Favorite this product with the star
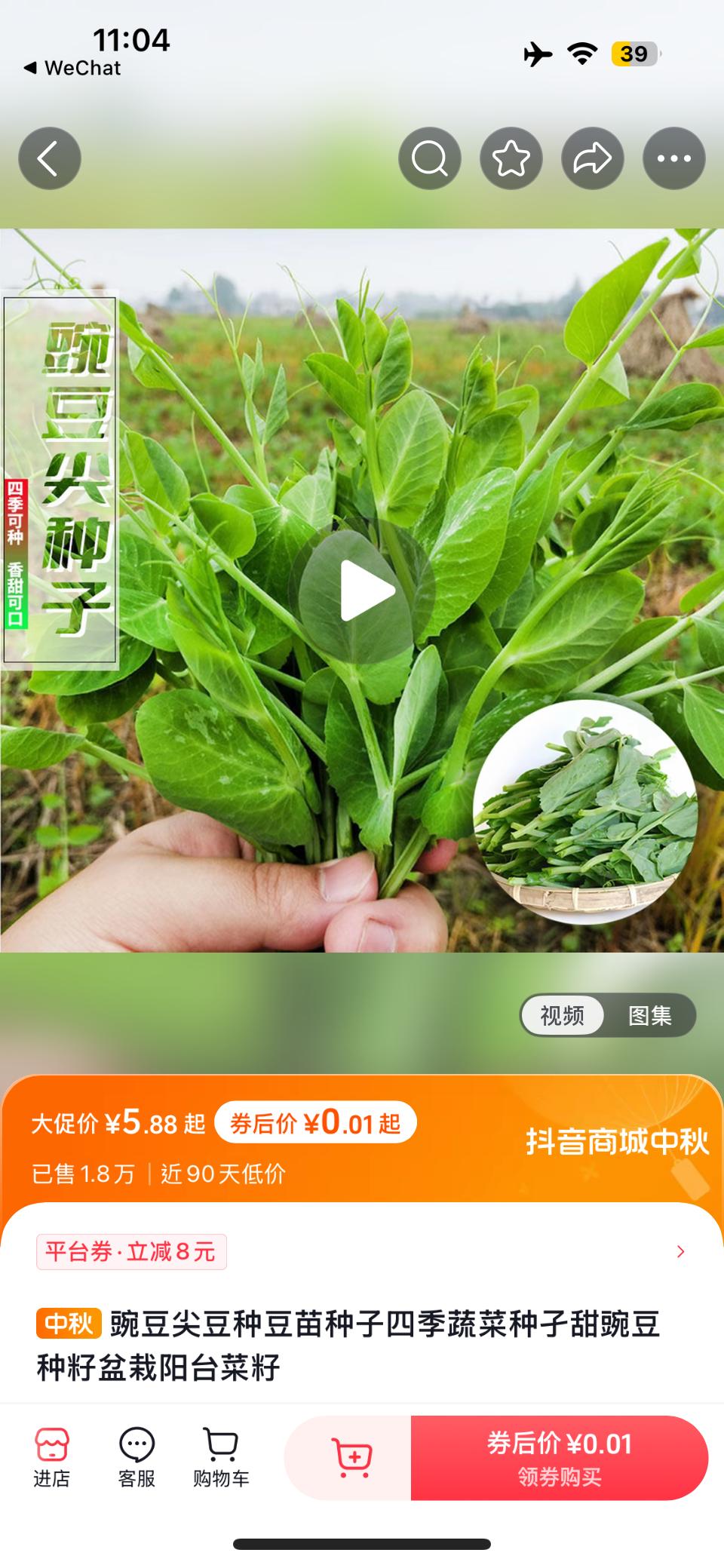The image size is (724, 1568). pos(511,158)
